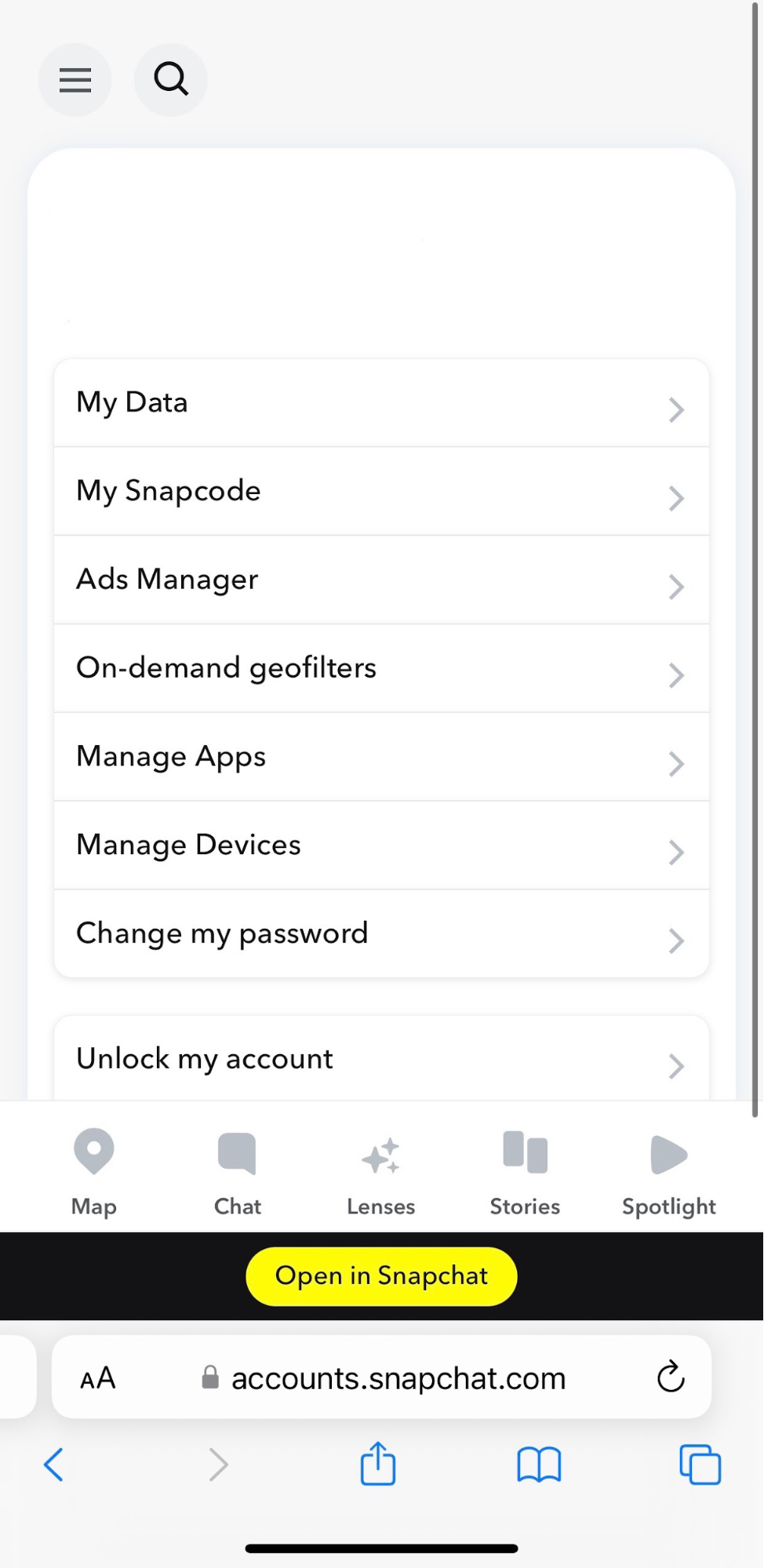This screenshot has width=764, height=1568.
Task: Open the hamburger navigation menu
Action: click(75, 79)
